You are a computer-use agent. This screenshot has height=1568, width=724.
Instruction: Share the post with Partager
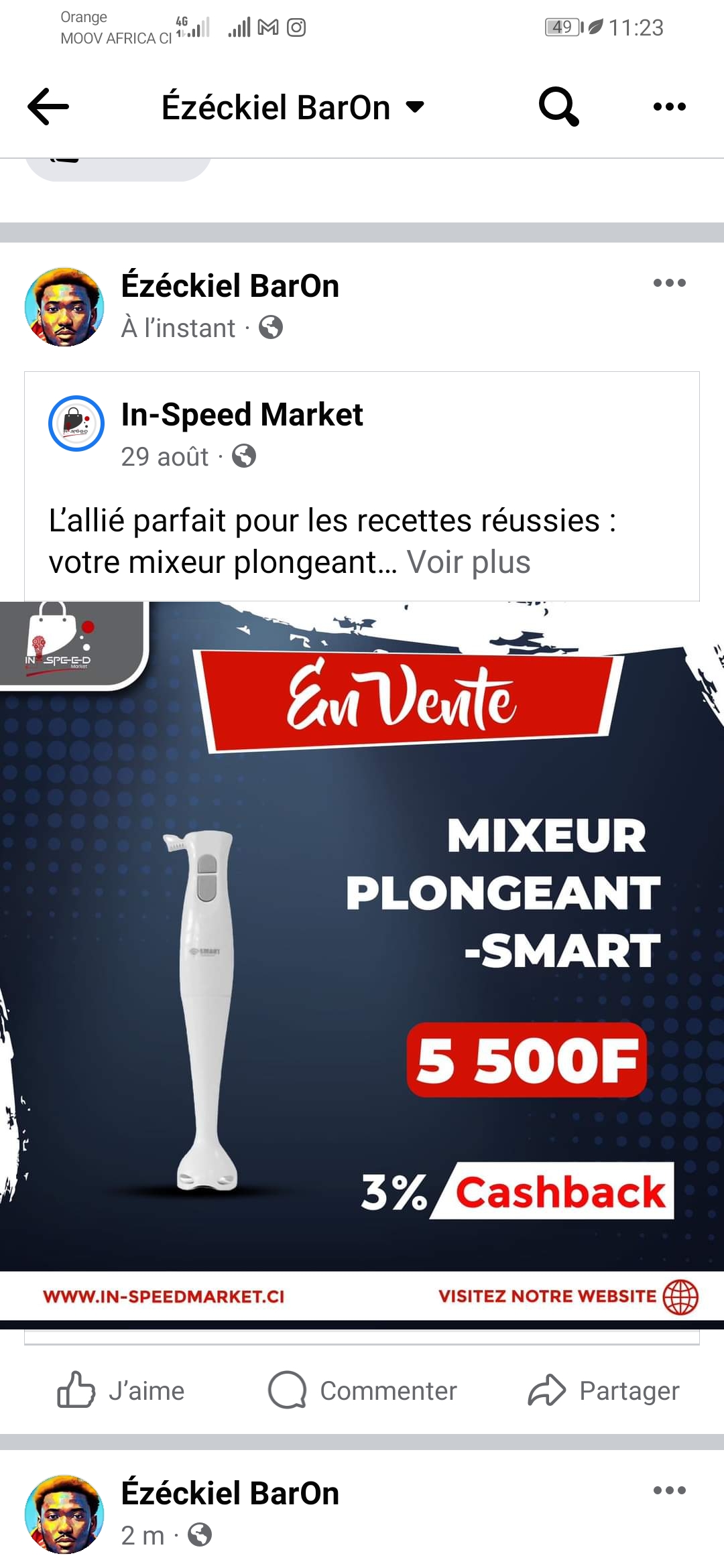pyautogui.click(x=603, y=1390)
